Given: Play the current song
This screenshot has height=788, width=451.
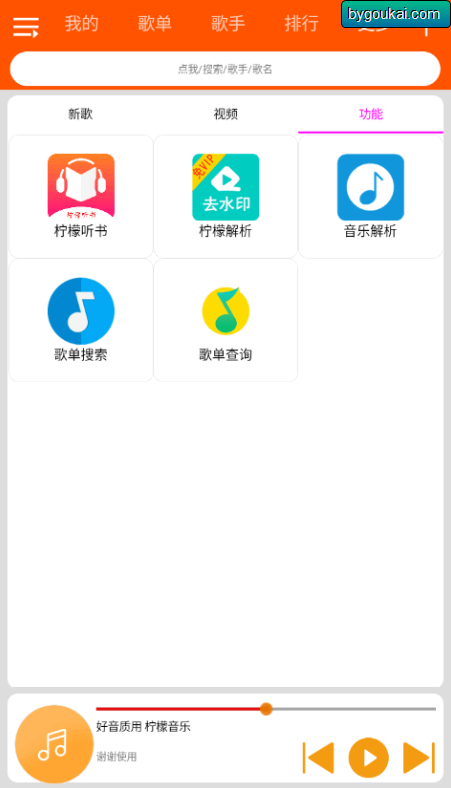Looking at the screenshot, I should [x=369, y=757].
